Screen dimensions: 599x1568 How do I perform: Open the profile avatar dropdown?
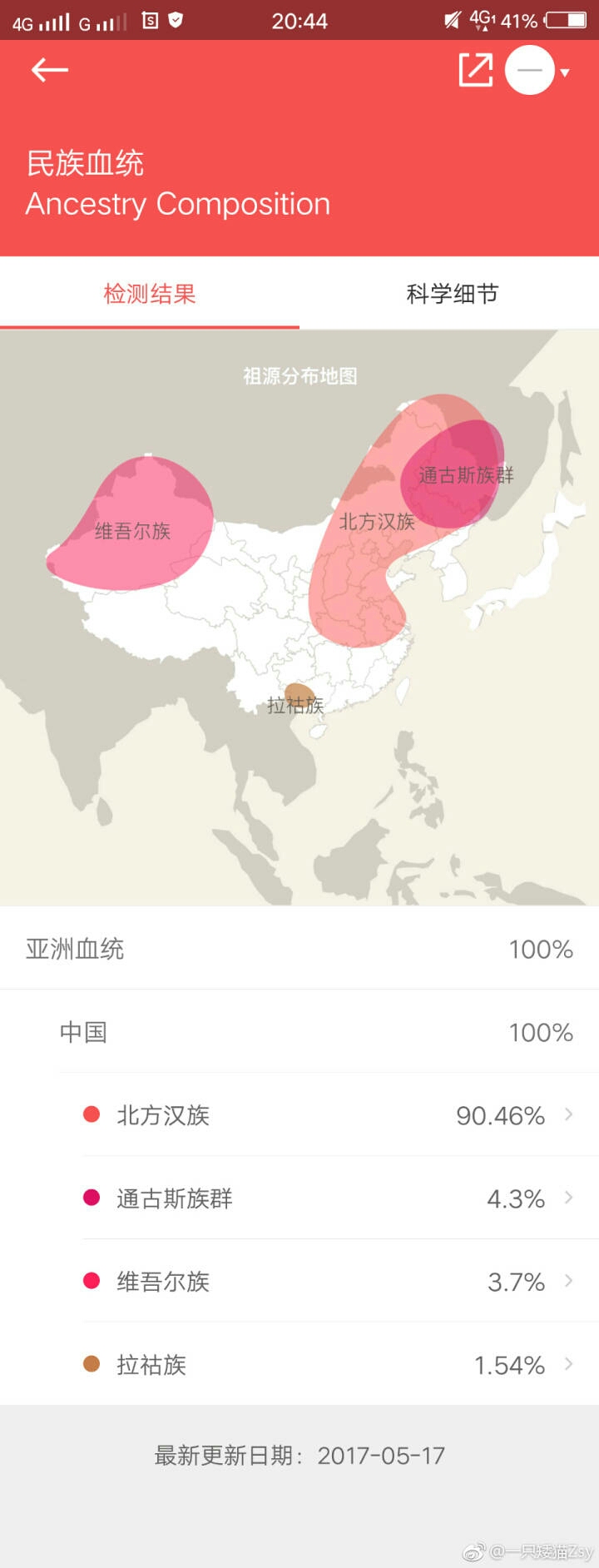pos(538,71)
